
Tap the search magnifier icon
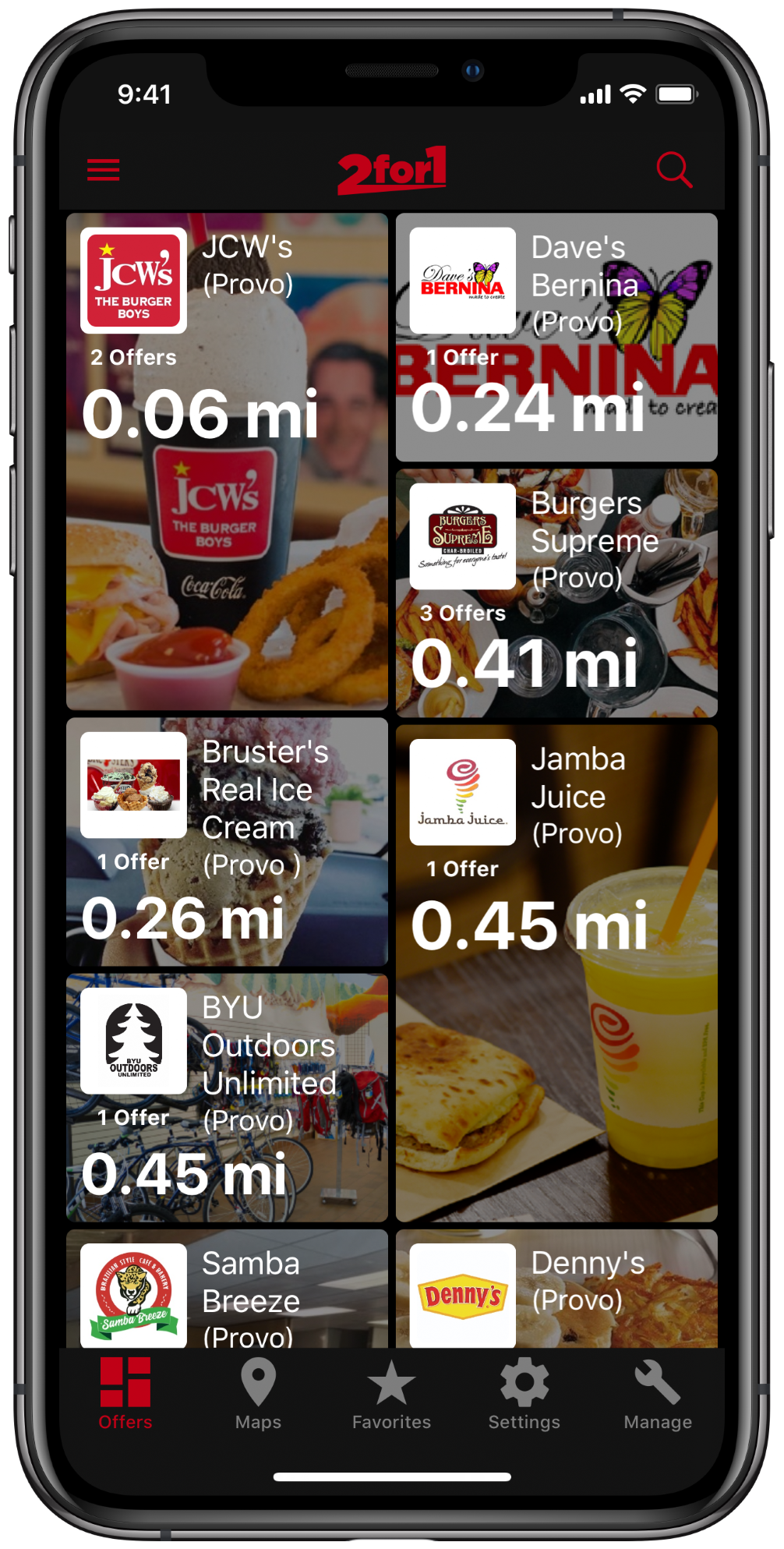click(x=674, y=169)
